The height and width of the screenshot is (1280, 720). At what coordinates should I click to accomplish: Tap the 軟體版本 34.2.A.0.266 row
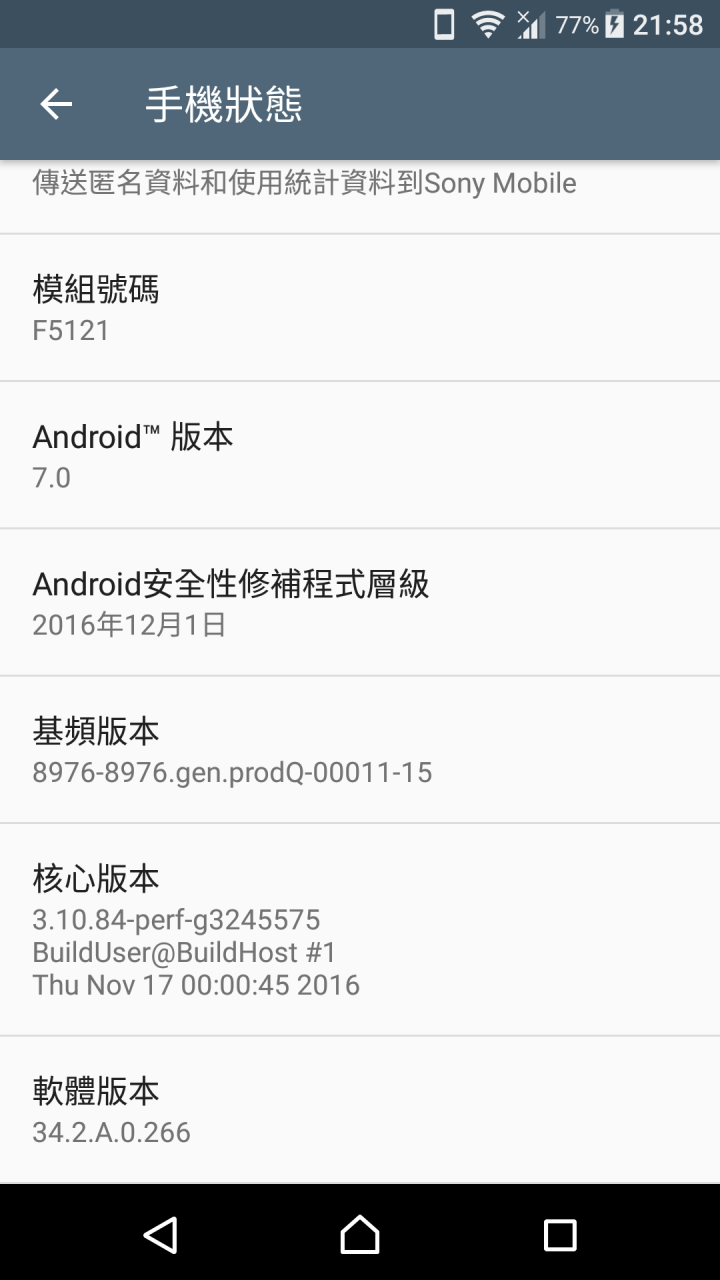[360, 1110]
